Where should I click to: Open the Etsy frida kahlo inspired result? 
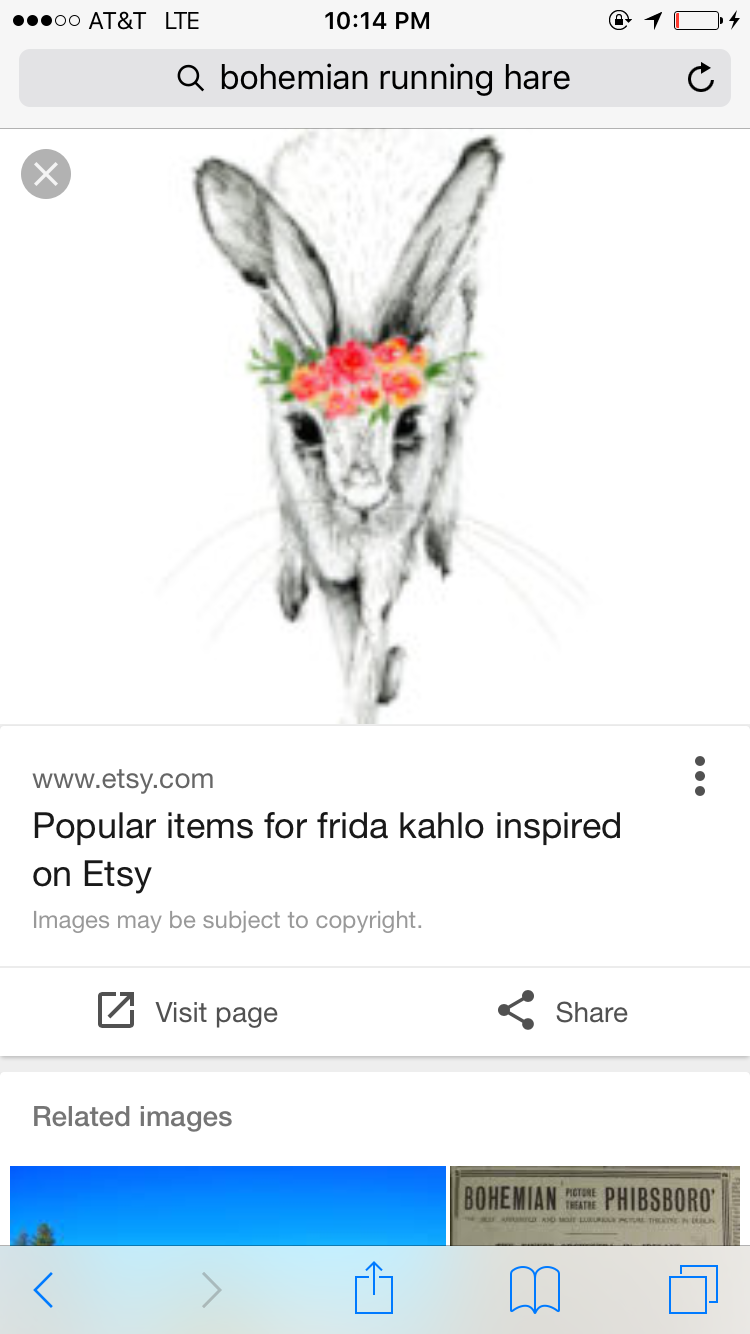pyautogui.click(x=327, y=849)
